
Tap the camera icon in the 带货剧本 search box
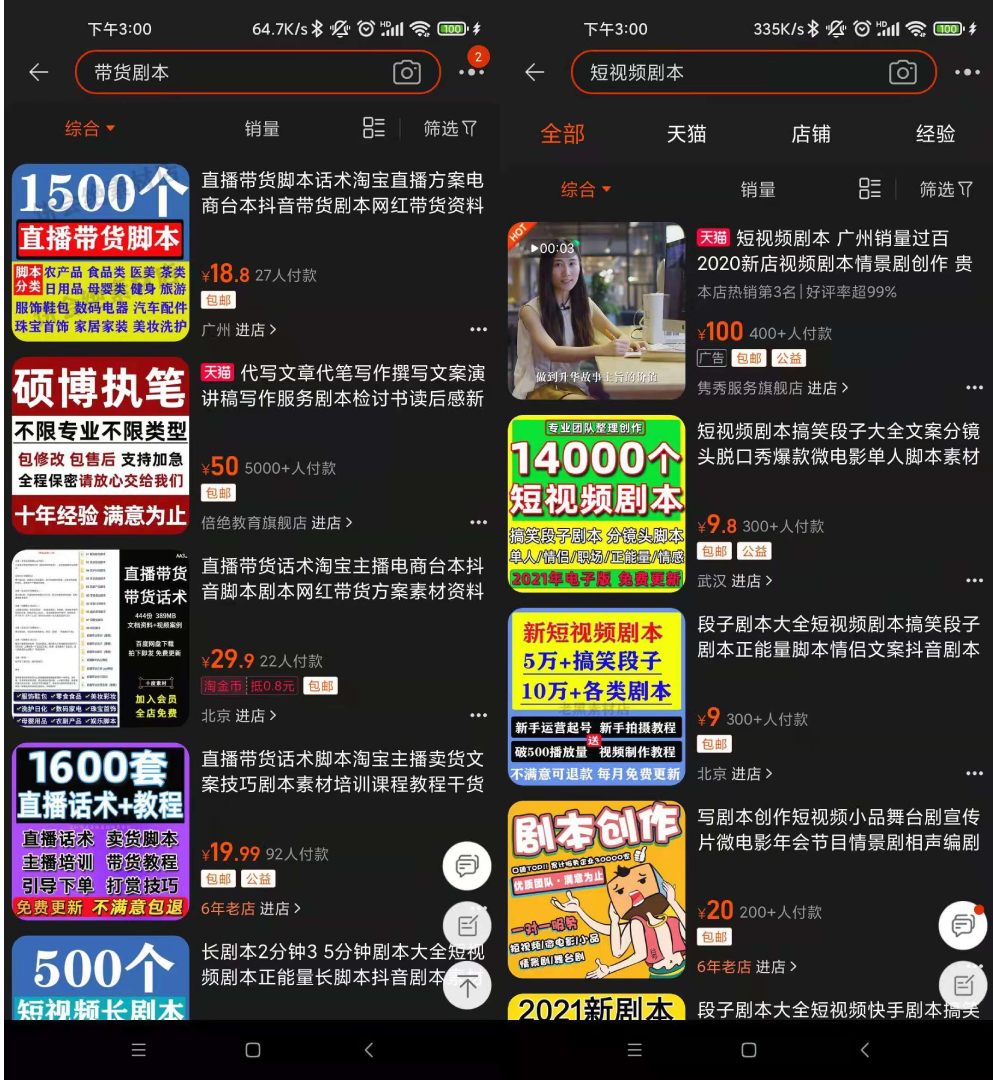coord(406,72)
